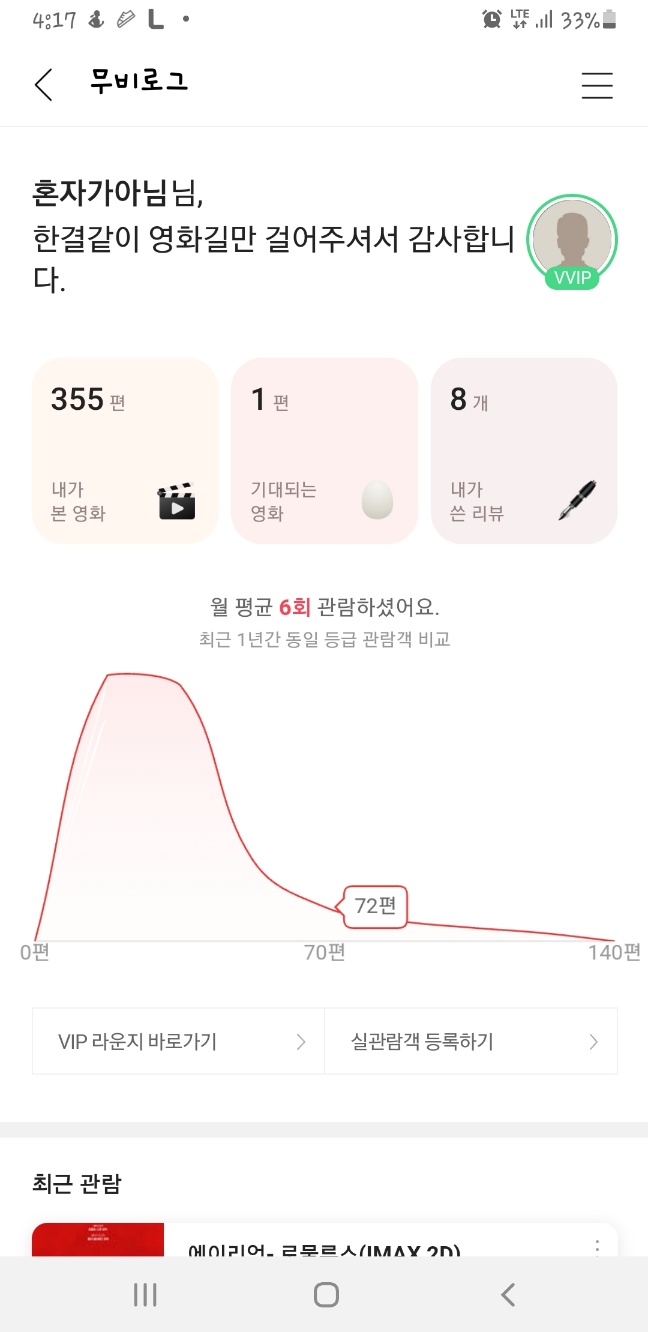Viewport: 648px width, 1332px height.
Task: Open the 내가 쓴 리뷰 card
Action: (x=524, y=451)
